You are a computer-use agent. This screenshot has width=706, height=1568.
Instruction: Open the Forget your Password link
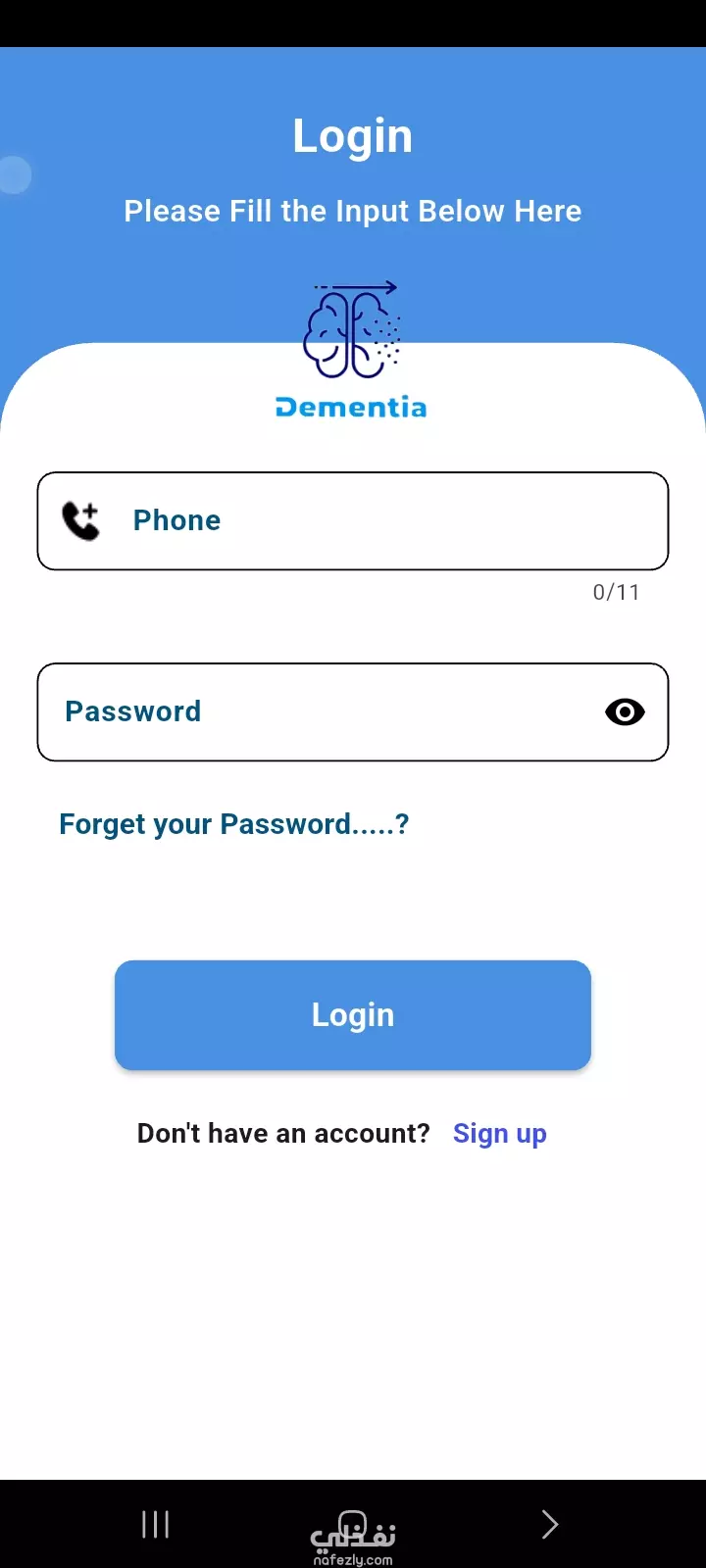(234, 824)
